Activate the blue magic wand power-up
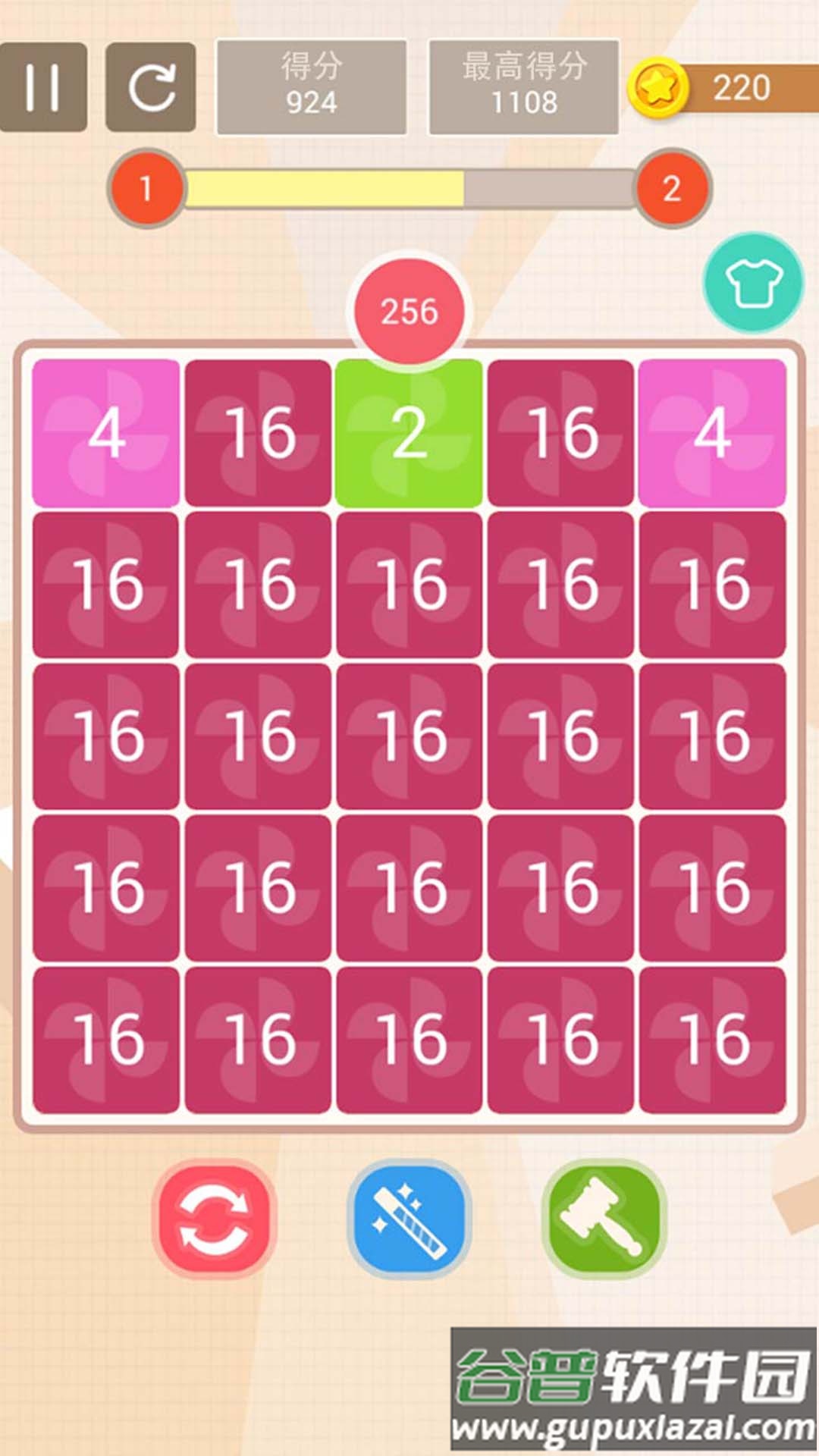Screen dimensions: 819x1456 click(x=409, y=1219)
